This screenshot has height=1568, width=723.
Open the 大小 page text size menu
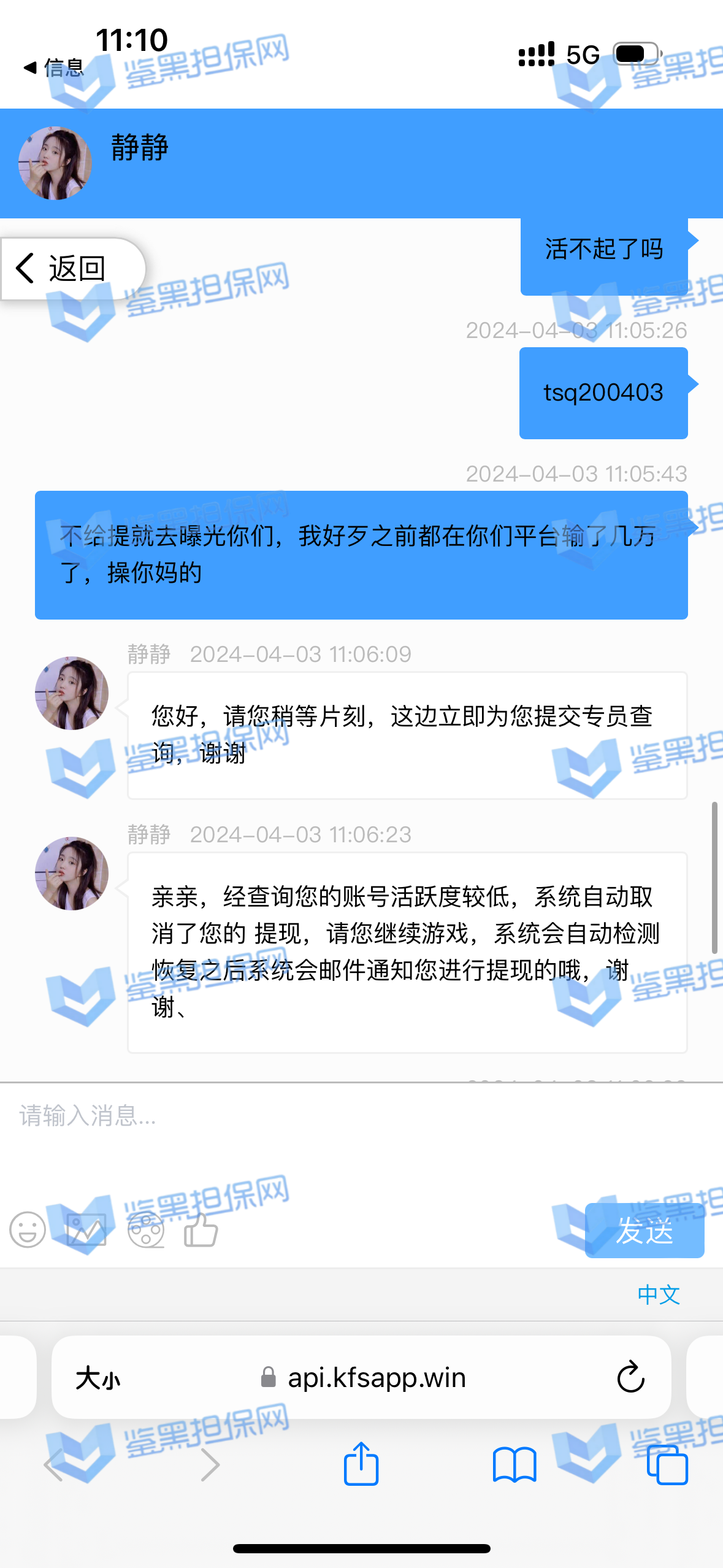click(98, 1379)
